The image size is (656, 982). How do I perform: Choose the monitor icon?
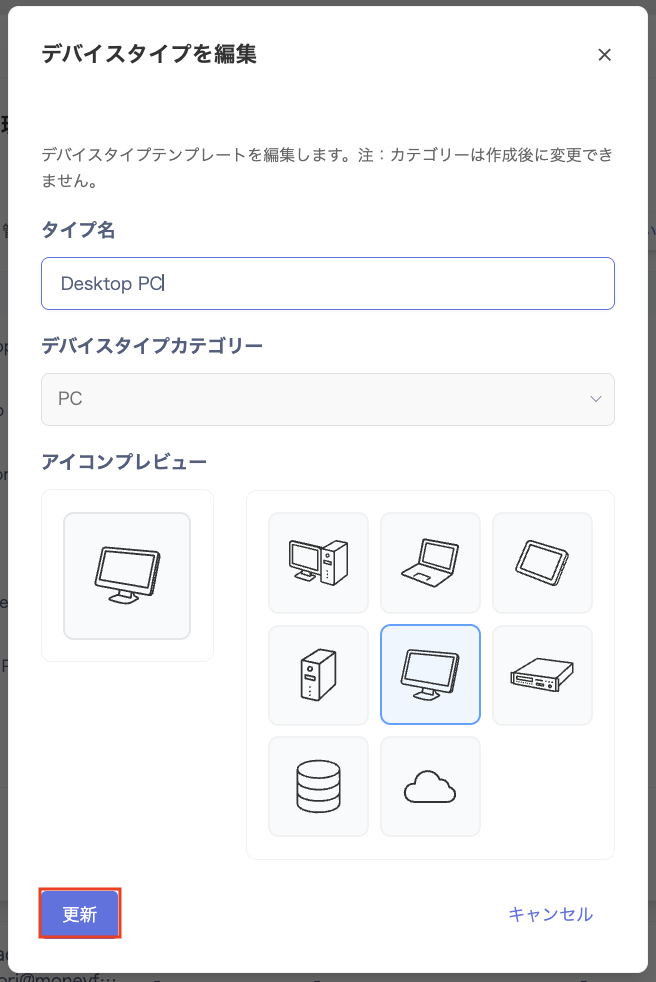[x=430, y=675]
